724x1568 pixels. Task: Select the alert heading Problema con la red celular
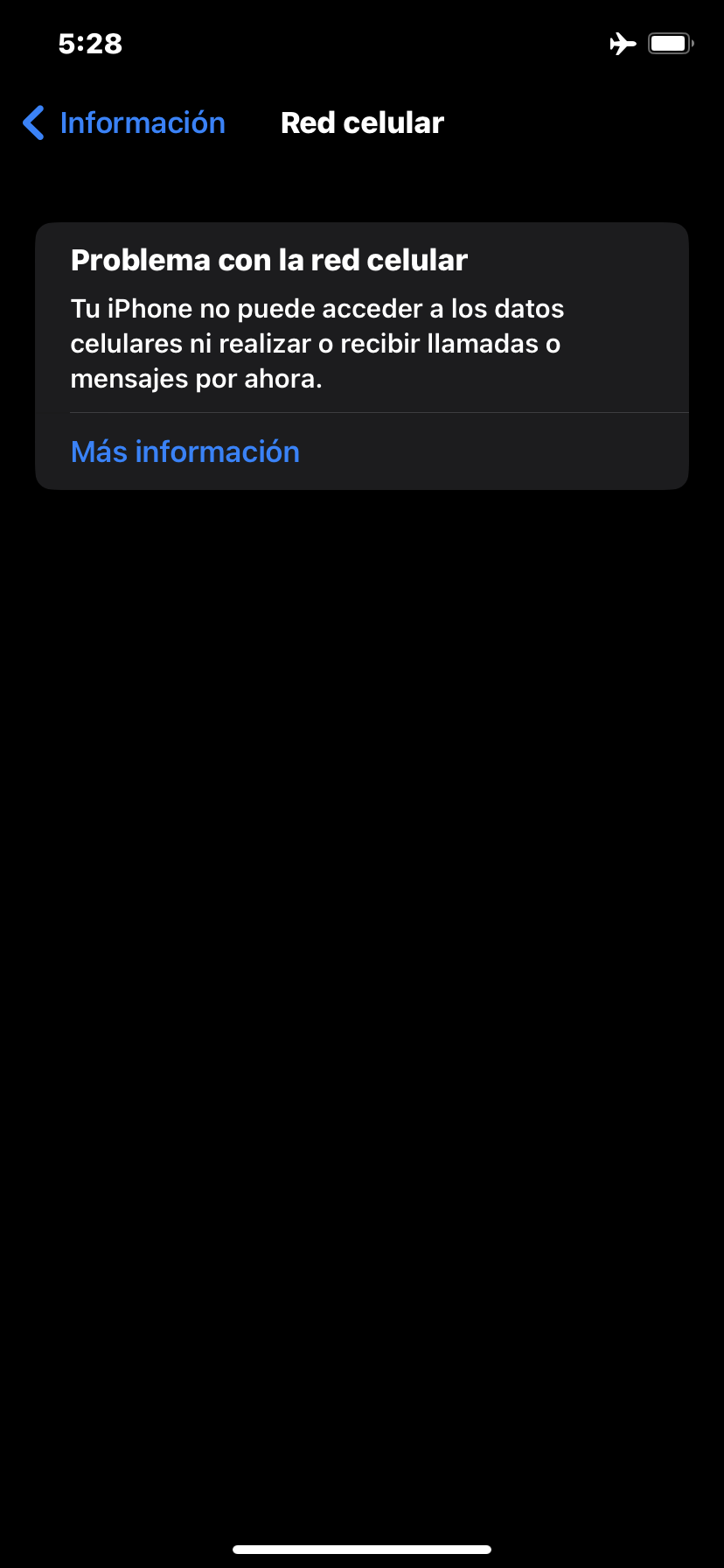(268, 259)
